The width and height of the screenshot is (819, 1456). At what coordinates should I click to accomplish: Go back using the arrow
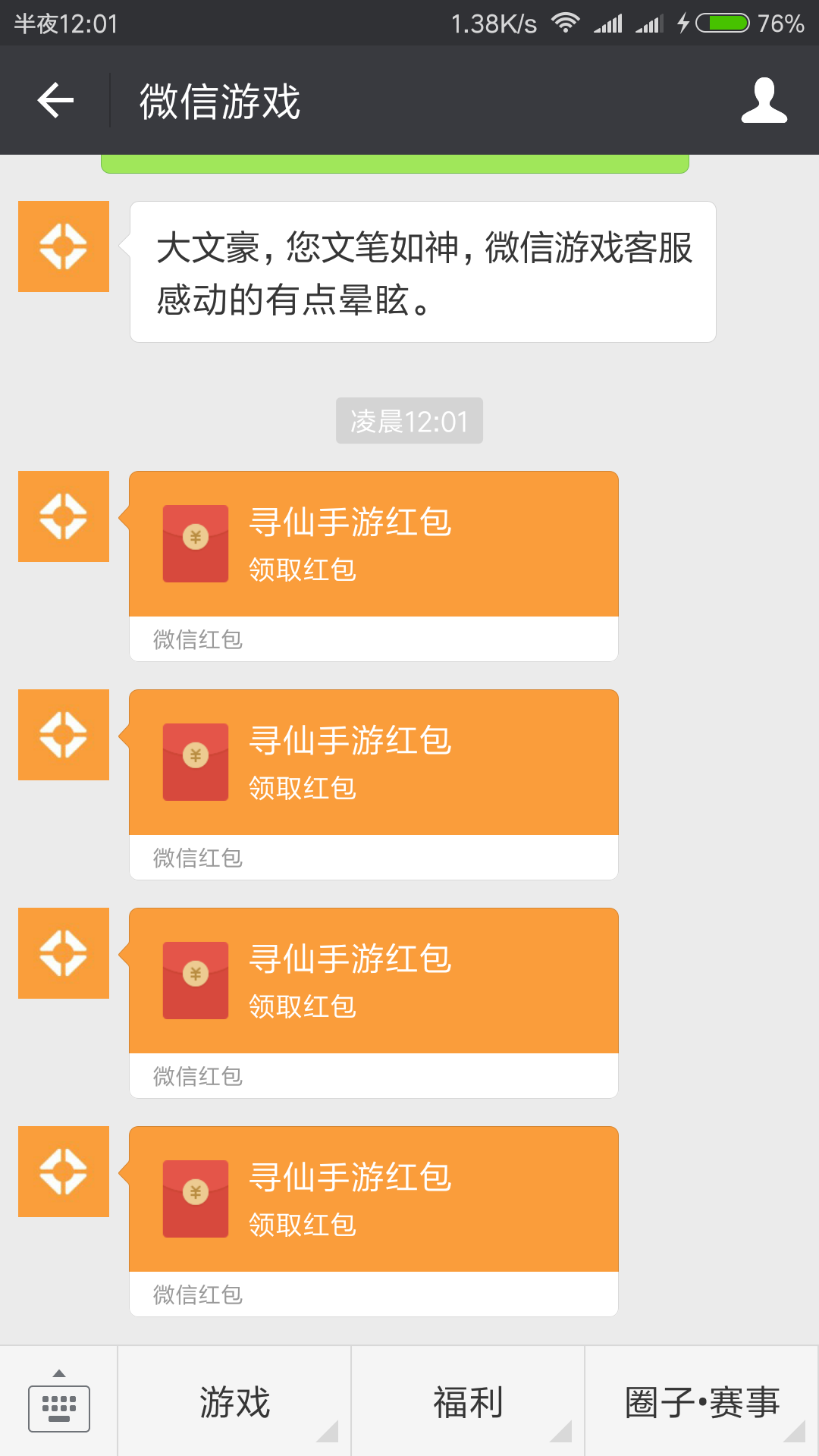click(55, 100)
